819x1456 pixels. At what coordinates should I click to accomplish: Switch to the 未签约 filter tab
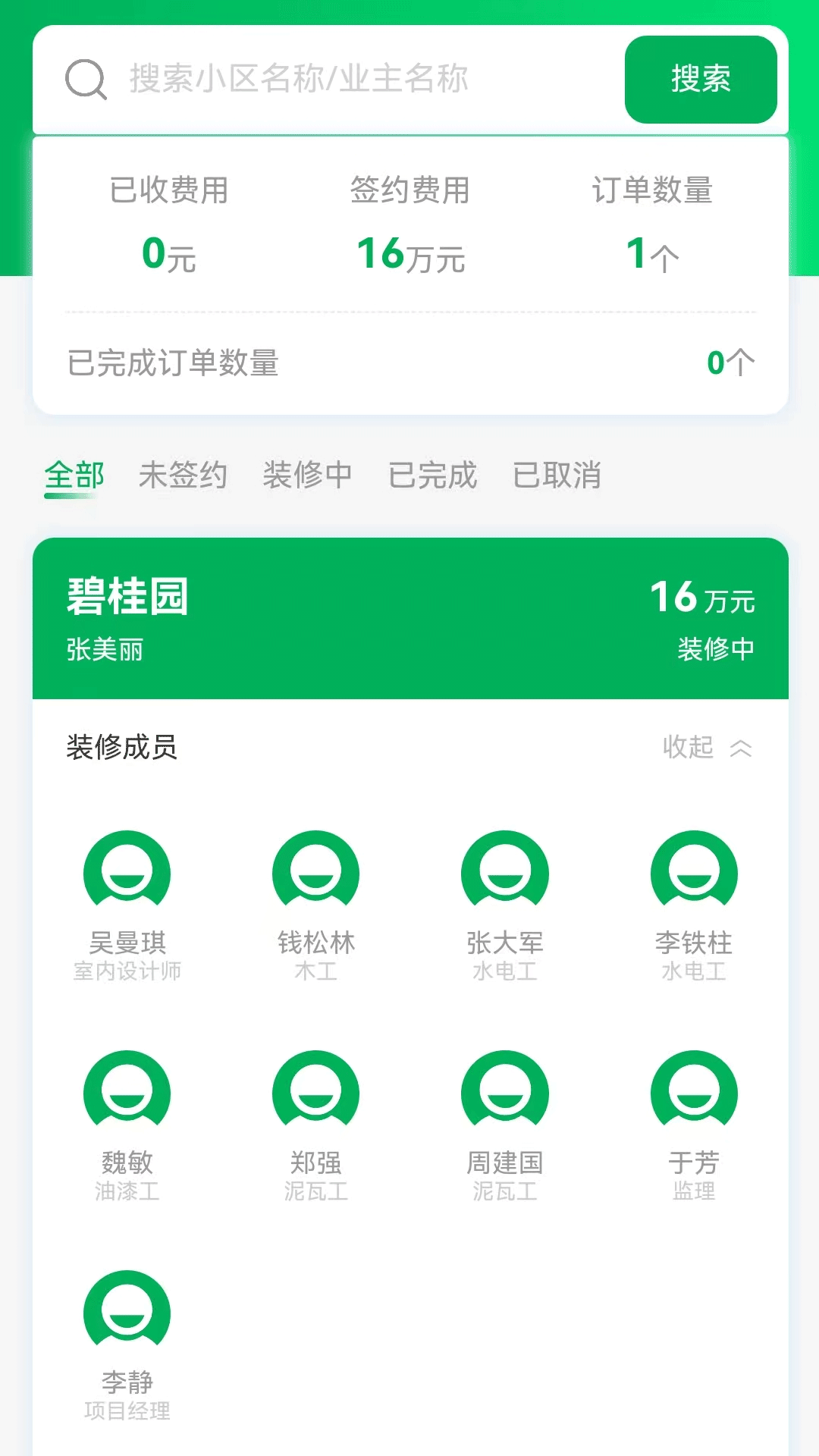point(184,475)
